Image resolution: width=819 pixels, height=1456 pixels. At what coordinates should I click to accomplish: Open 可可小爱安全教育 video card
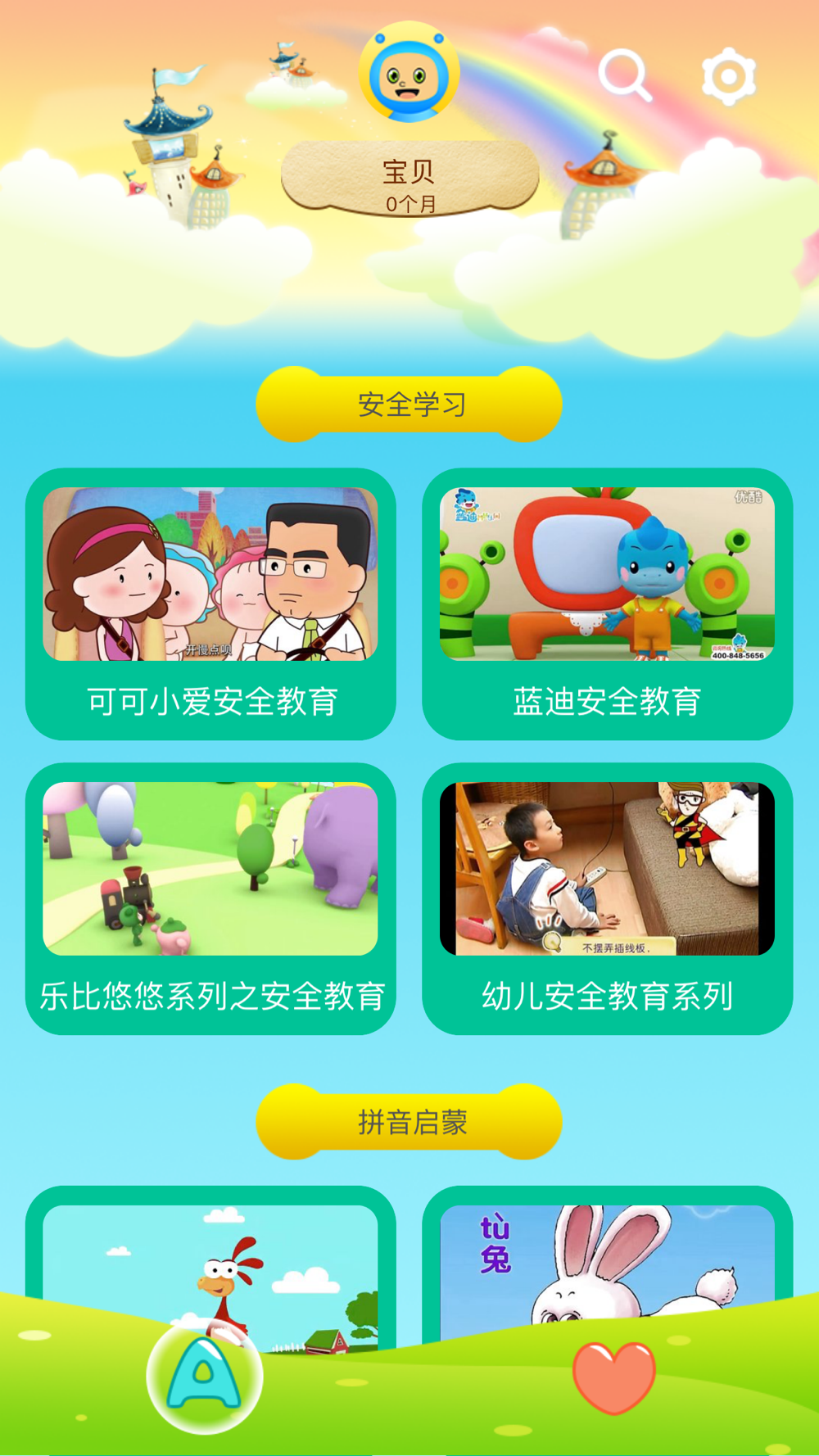click(210, 604)
